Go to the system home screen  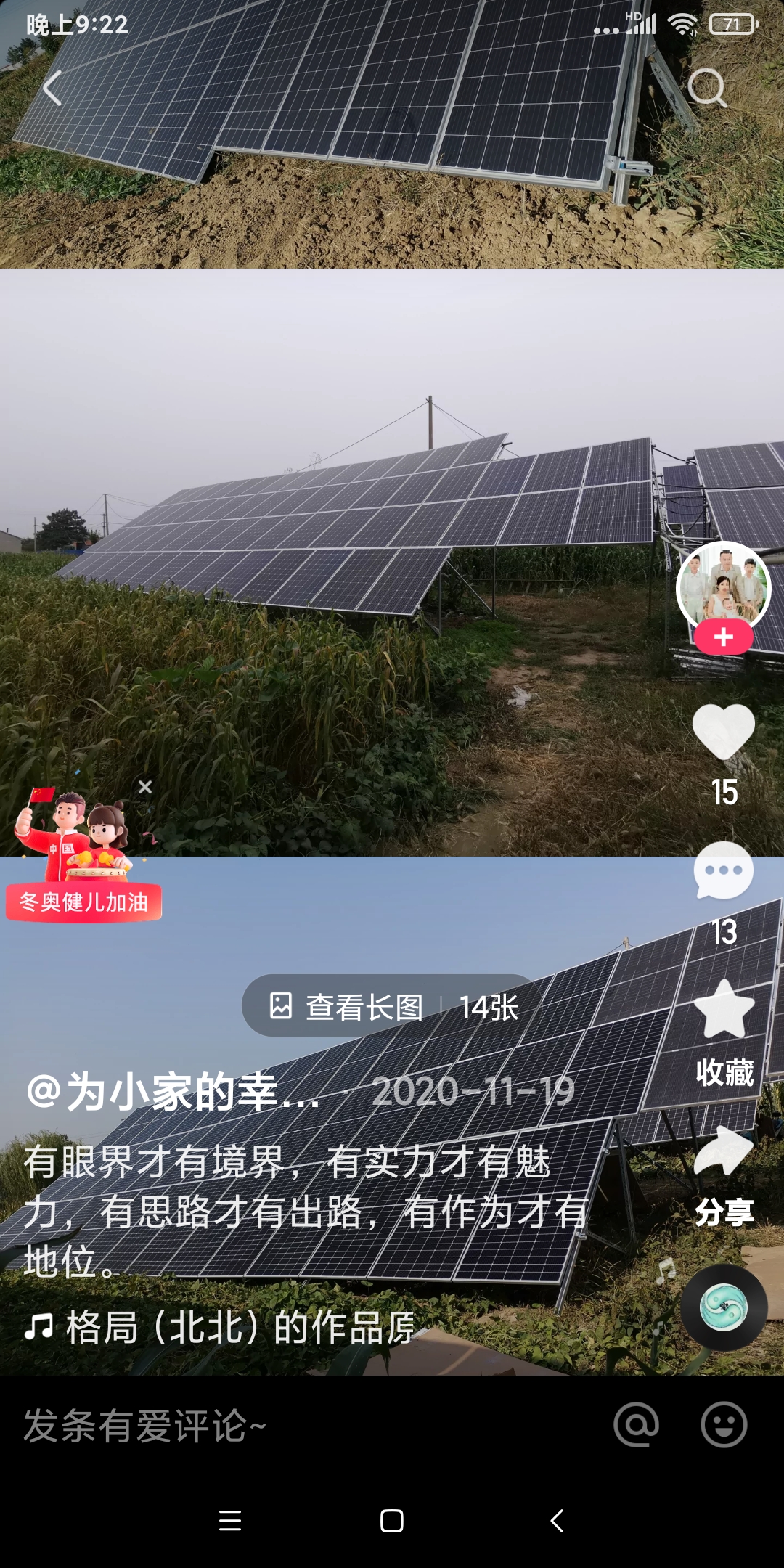tap(392, 1521)
